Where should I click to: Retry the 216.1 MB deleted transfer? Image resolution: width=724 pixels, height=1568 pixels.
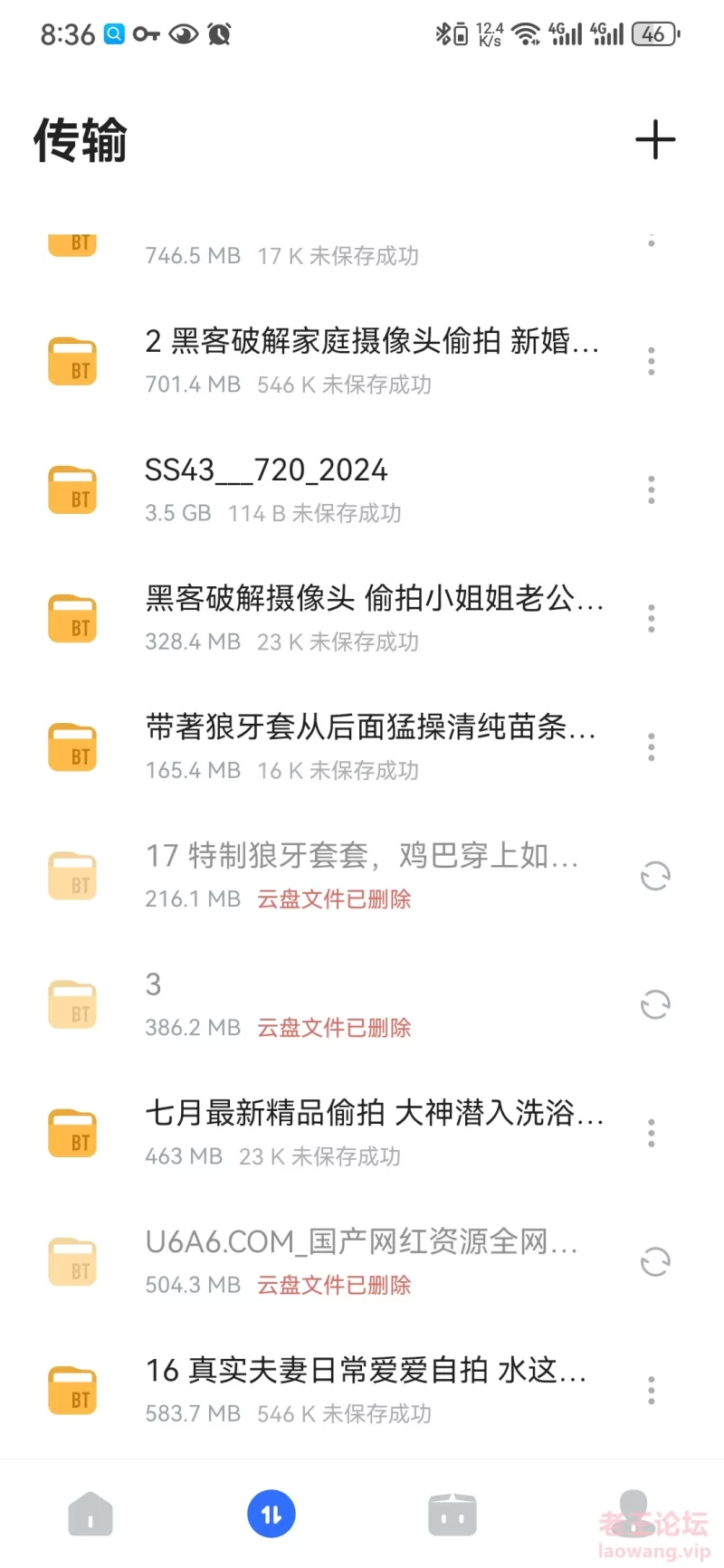coord(655,876)
